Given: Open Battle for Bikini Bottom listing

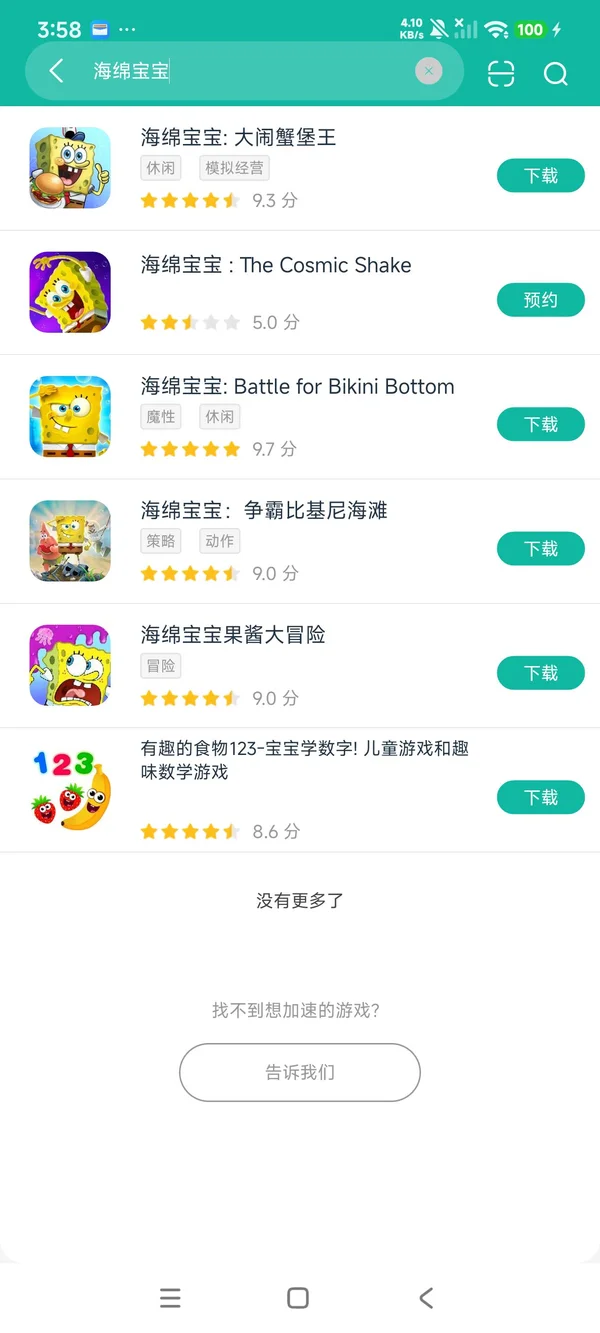Looking at the screenshot, I should point(297,387).
